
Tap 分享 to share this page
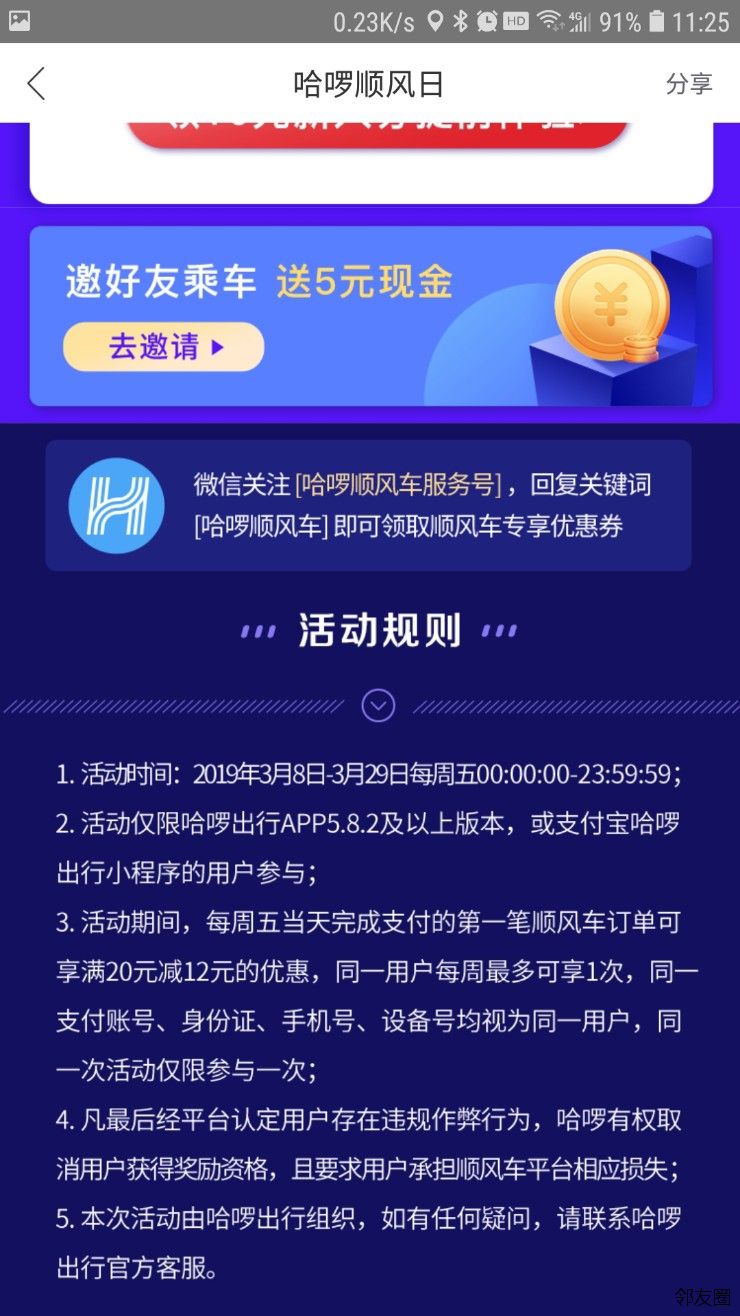[689, 84]
